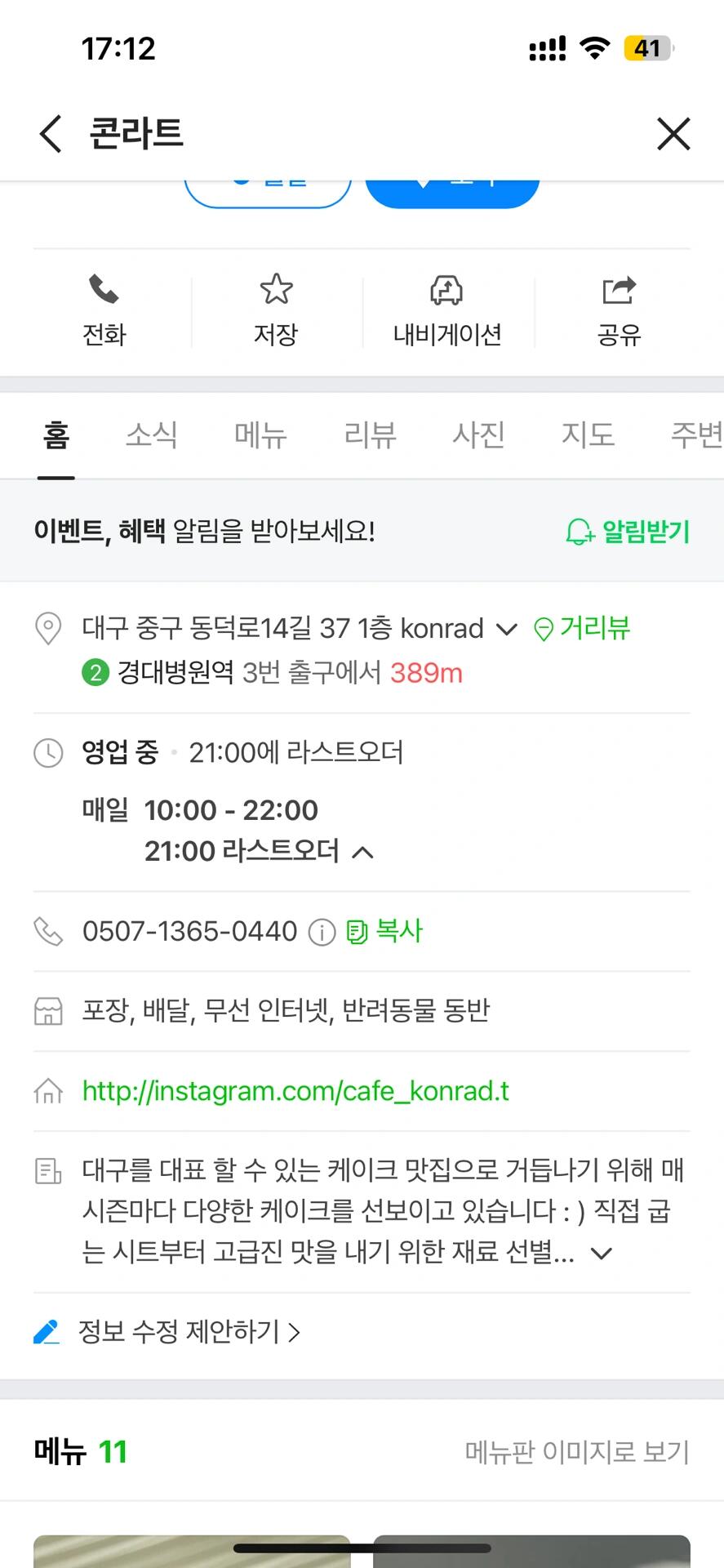Save the place with 저장 star

[x=276, y=311]
